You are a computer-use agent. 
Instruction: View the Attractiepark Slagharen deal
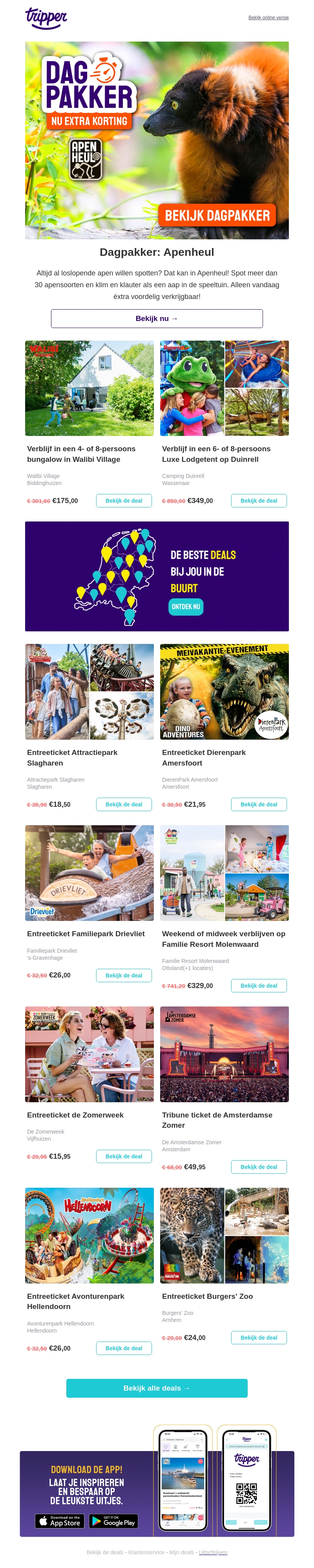coord(124,804)
